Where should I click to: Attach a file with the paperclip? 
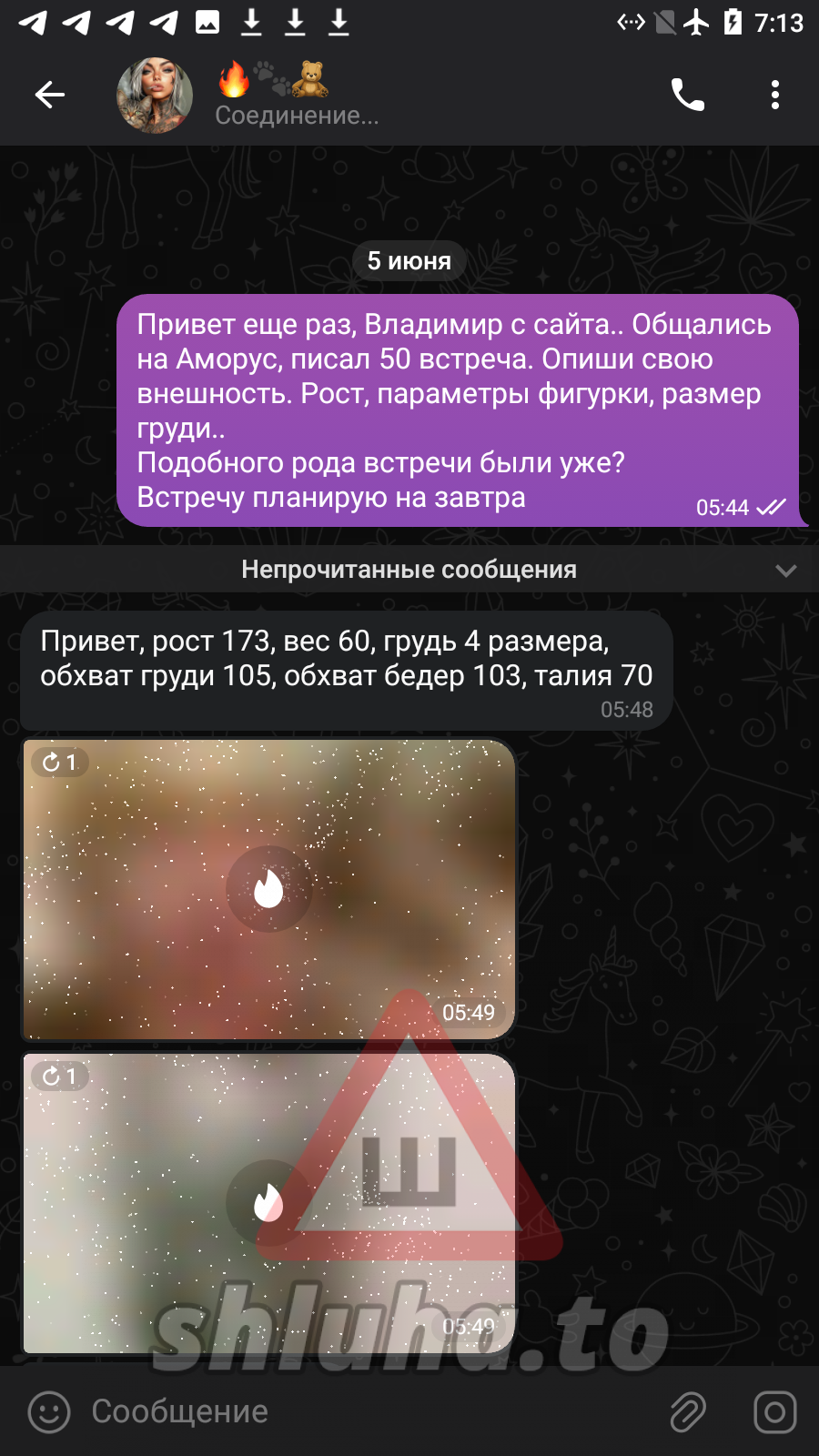[688, 1411]
